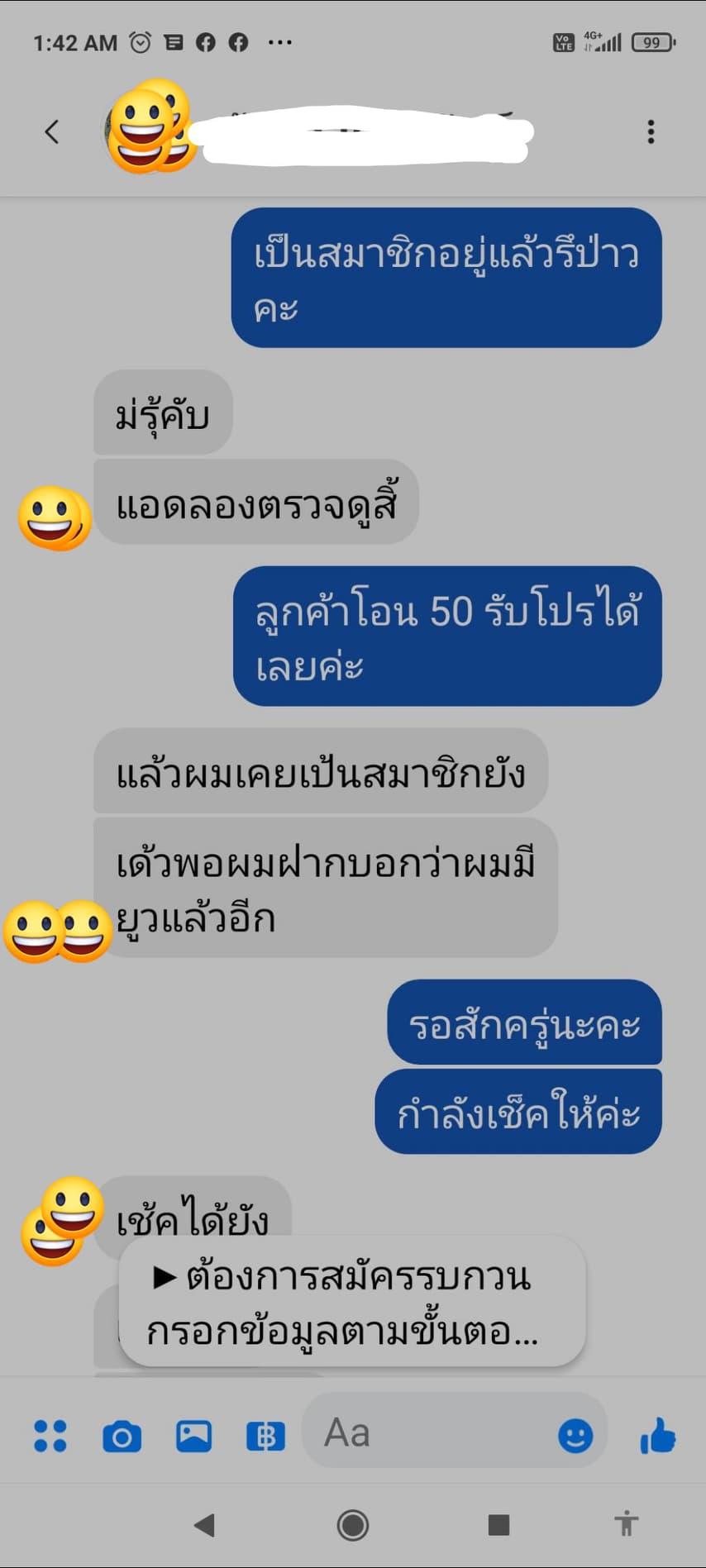This screenshot has height=1568, width=706.
Task: Open recent apps with the square button
Action: (498, 1524)
